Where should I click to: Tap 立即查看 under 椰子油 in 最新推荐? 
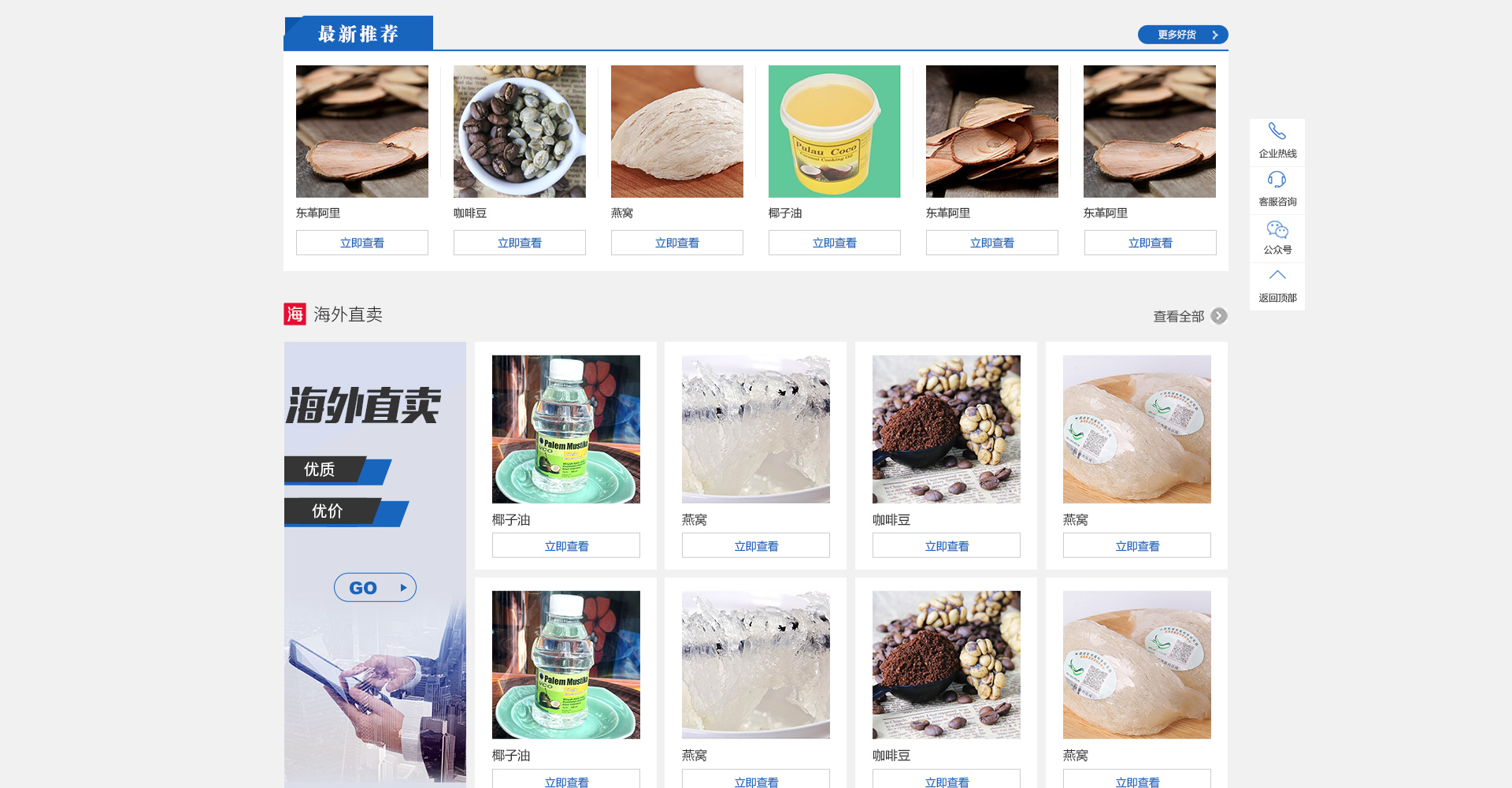(834, 243)
